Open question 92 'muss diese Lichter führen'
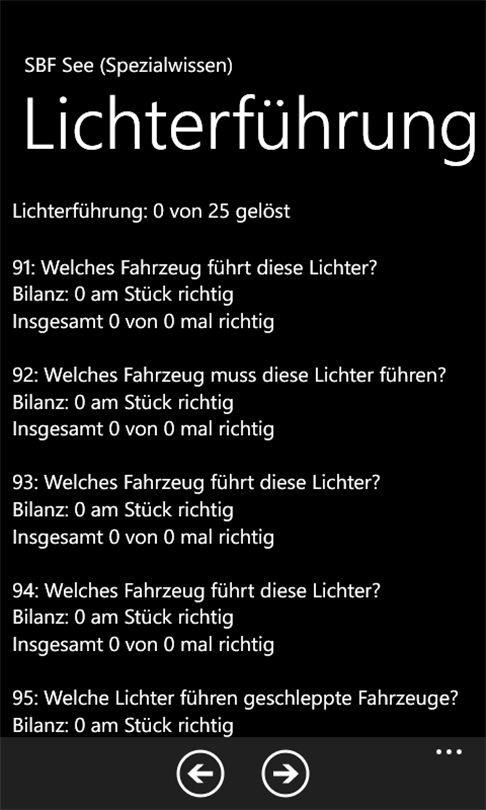The height and width of the screenshot is (810, 486). click(229, 402)
